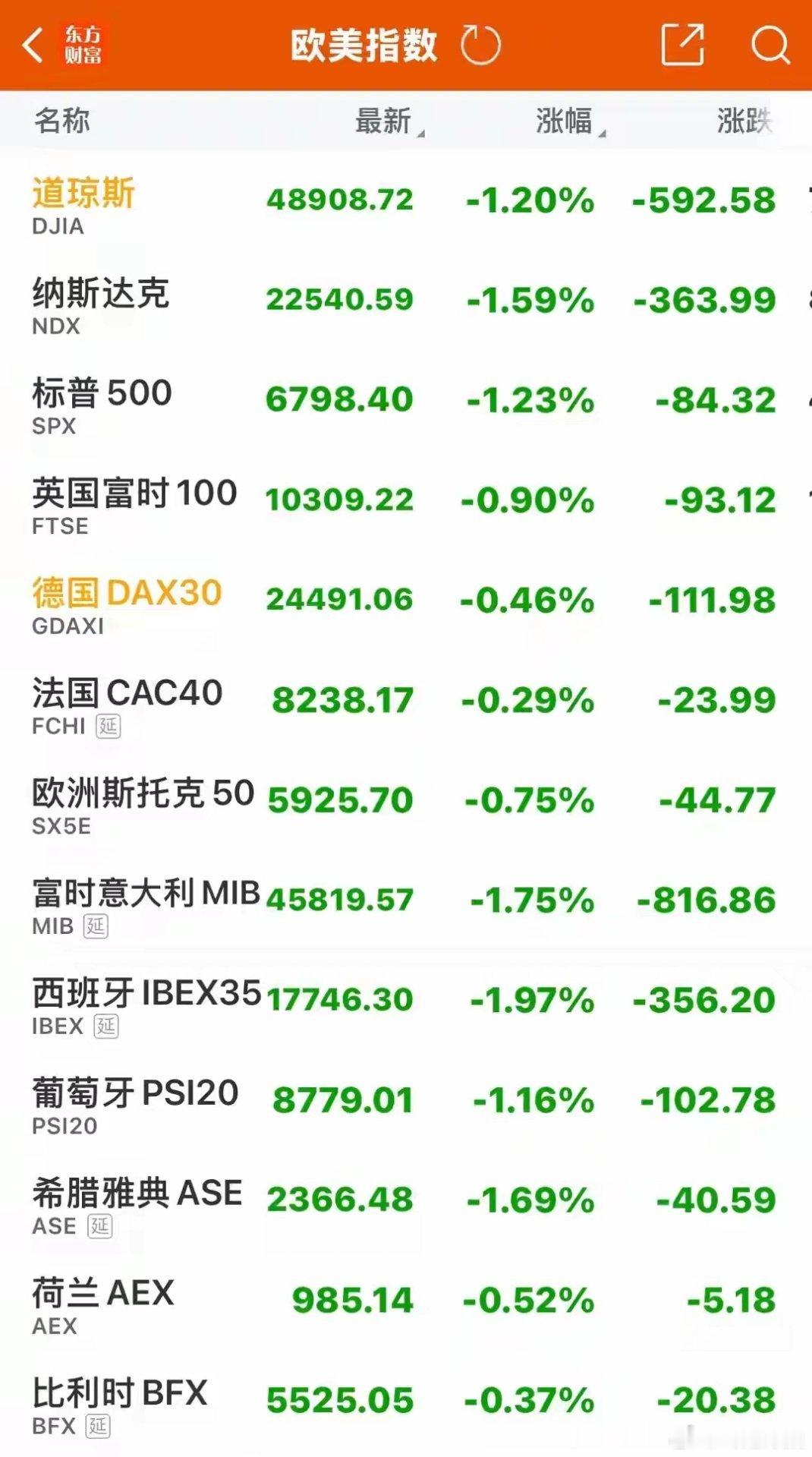Open the search magnifier icon
812x1457 pixels.
(770, 46)
